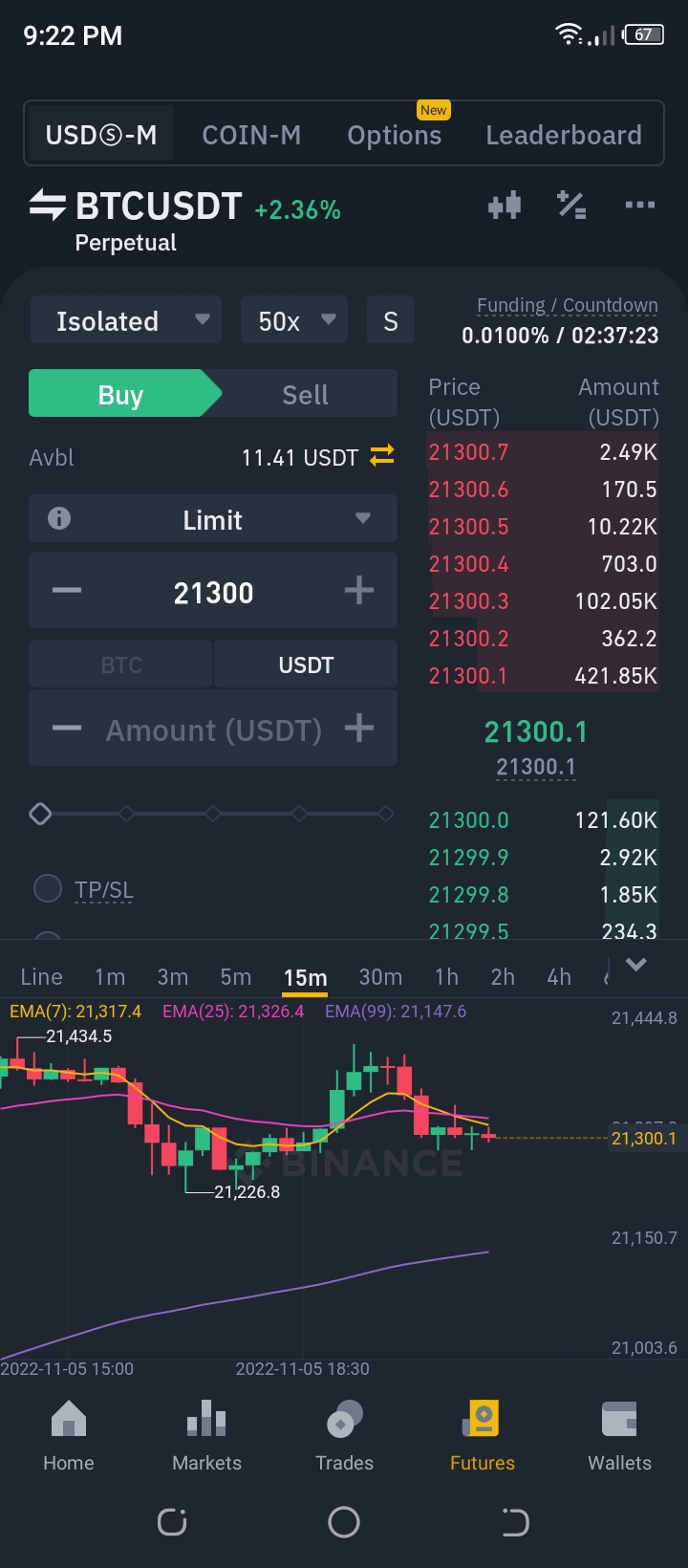Collapse the chart with the chevron
Viewport: 688px width, 1568px height.
[636, 965]
